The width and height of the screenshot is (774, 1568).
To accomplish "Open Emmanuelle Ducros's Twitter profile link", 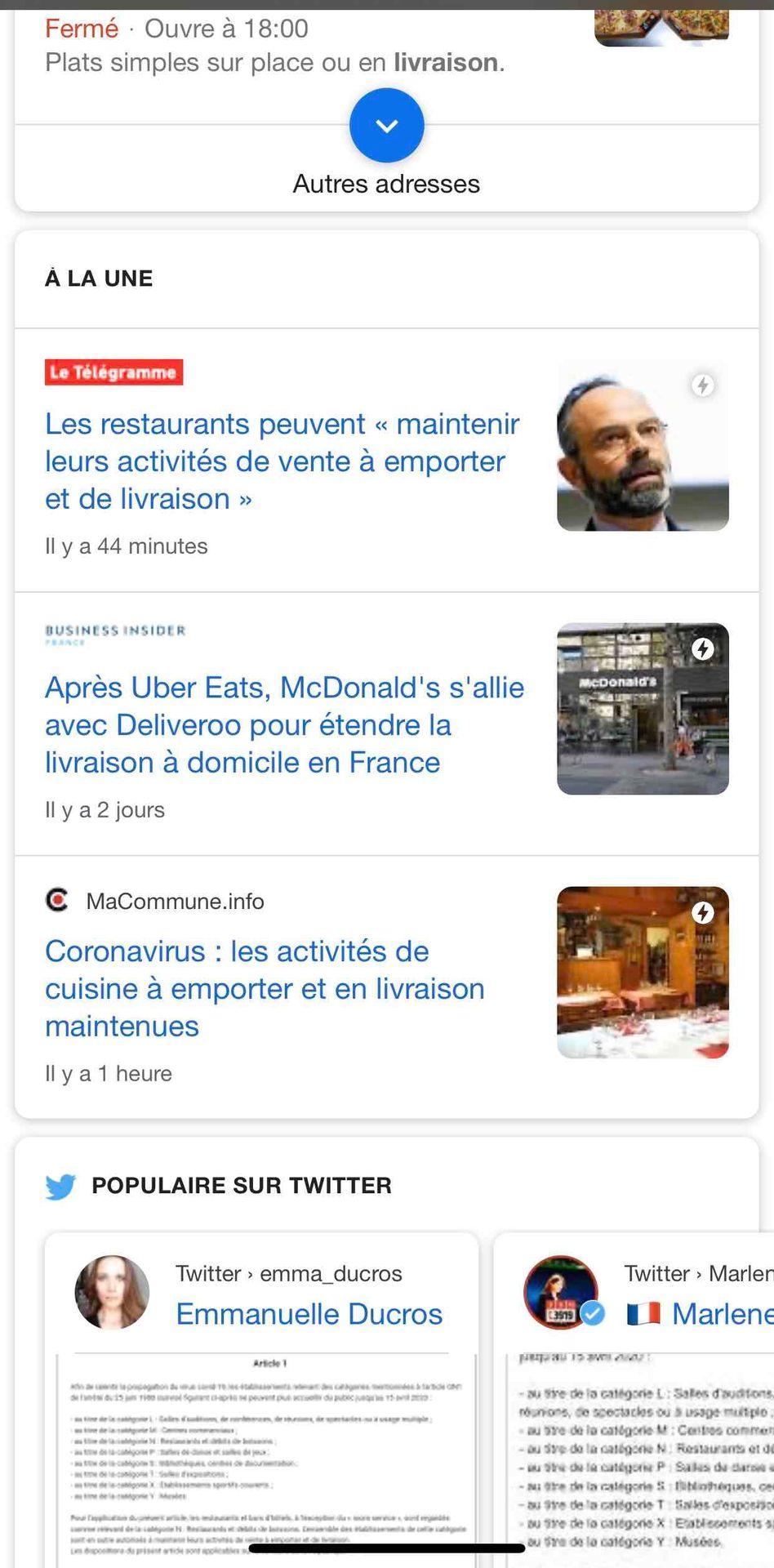I will [x=309, y=1313].
